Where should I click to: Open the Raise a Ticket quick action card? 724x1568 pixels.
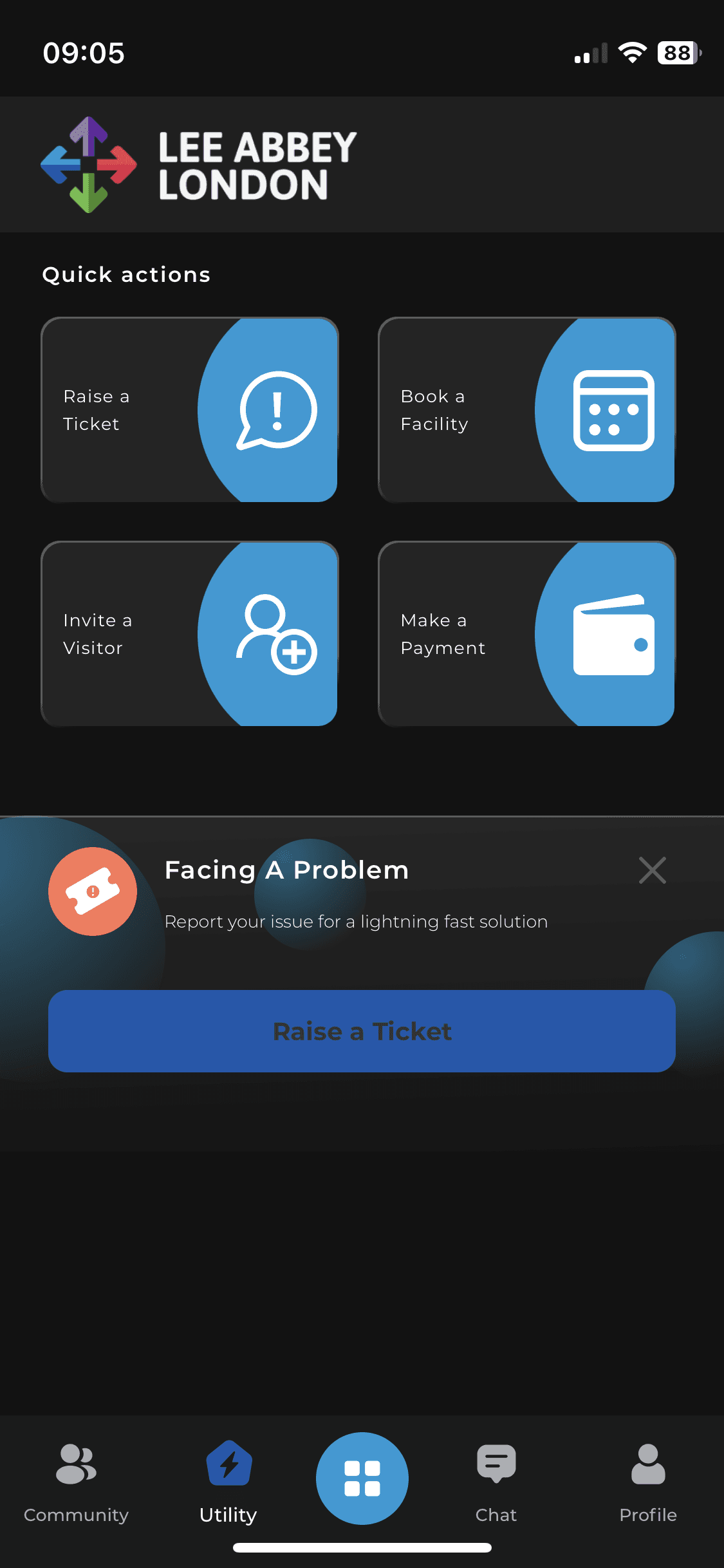click(x=189, y=409)
